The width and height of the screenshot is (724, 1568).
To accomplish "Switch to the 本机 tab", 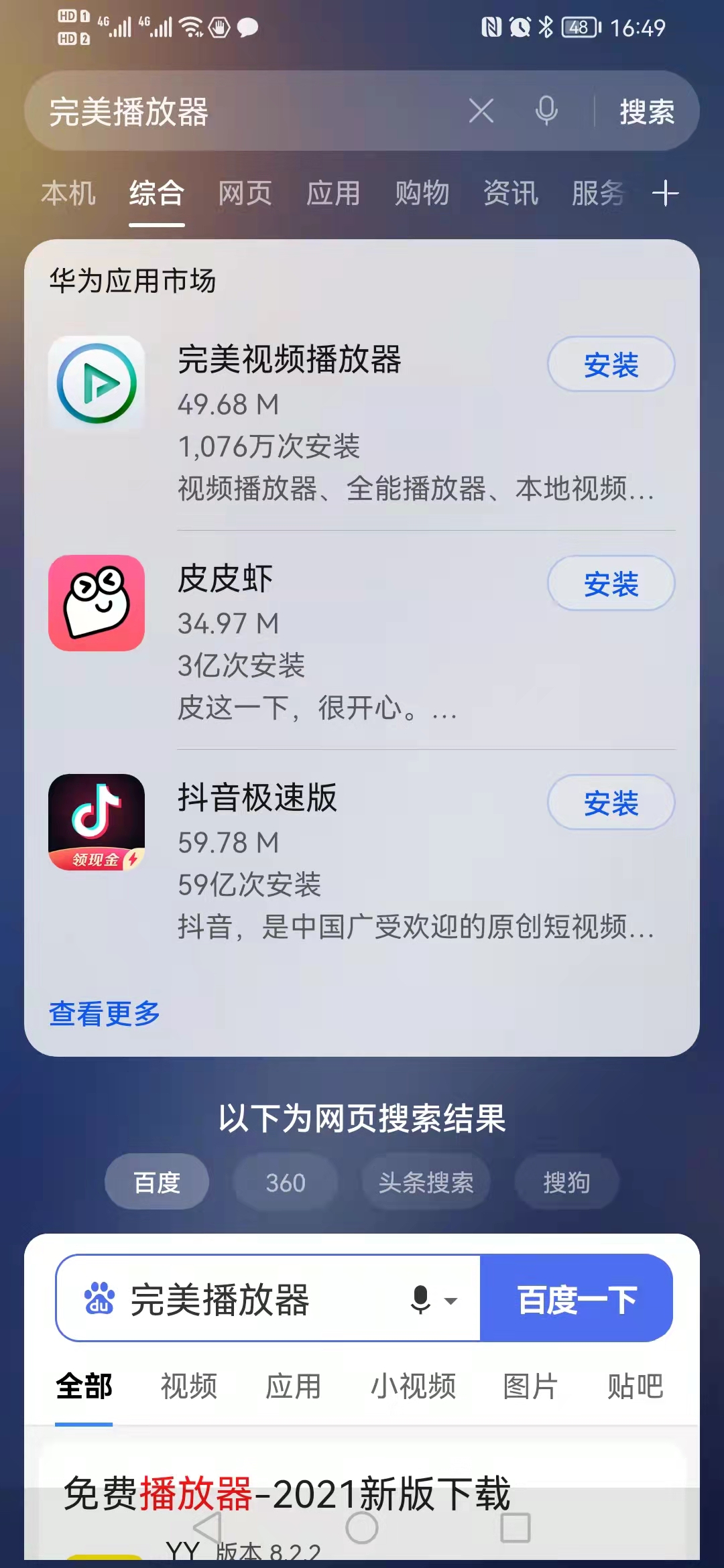I will pos(68,194).
